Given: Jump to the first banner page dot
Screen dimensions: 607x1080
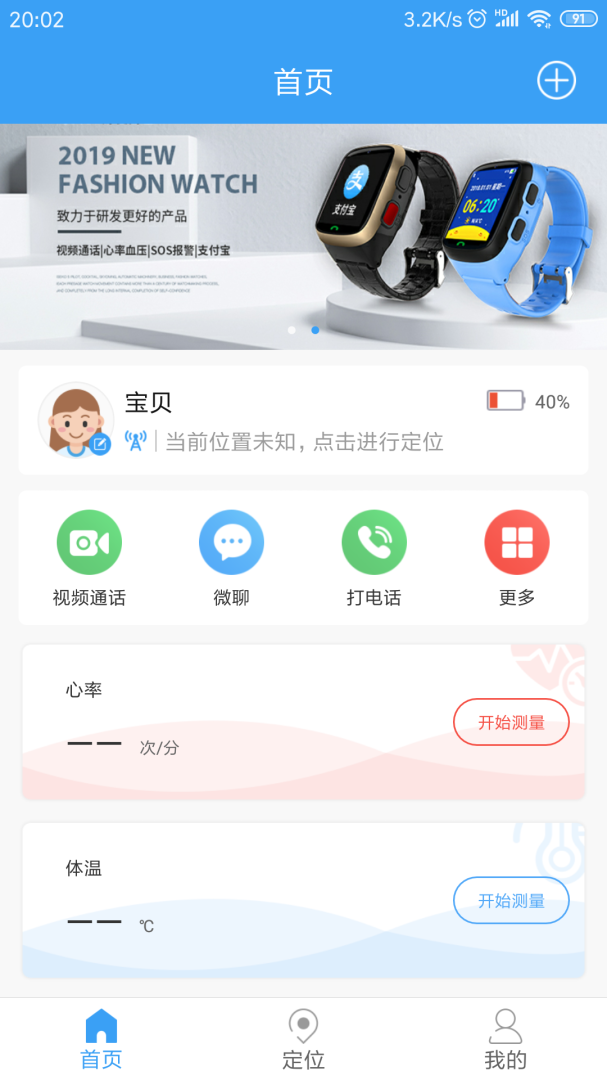Looking at the screenshot, I should pyautogui.click(x=291, y=329).
